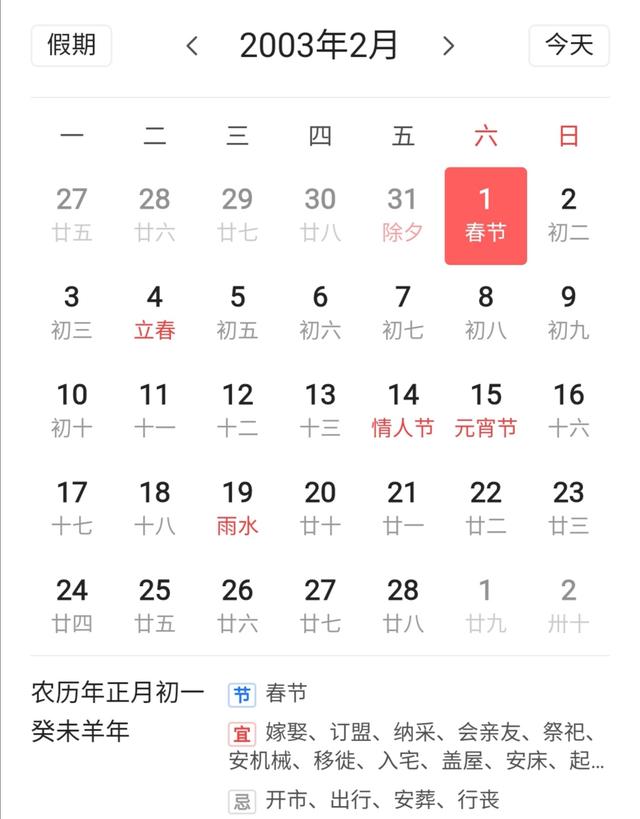Viewport: 640px width, 819px height.
Task: Select February 10 初十
Action: (72, 410)
